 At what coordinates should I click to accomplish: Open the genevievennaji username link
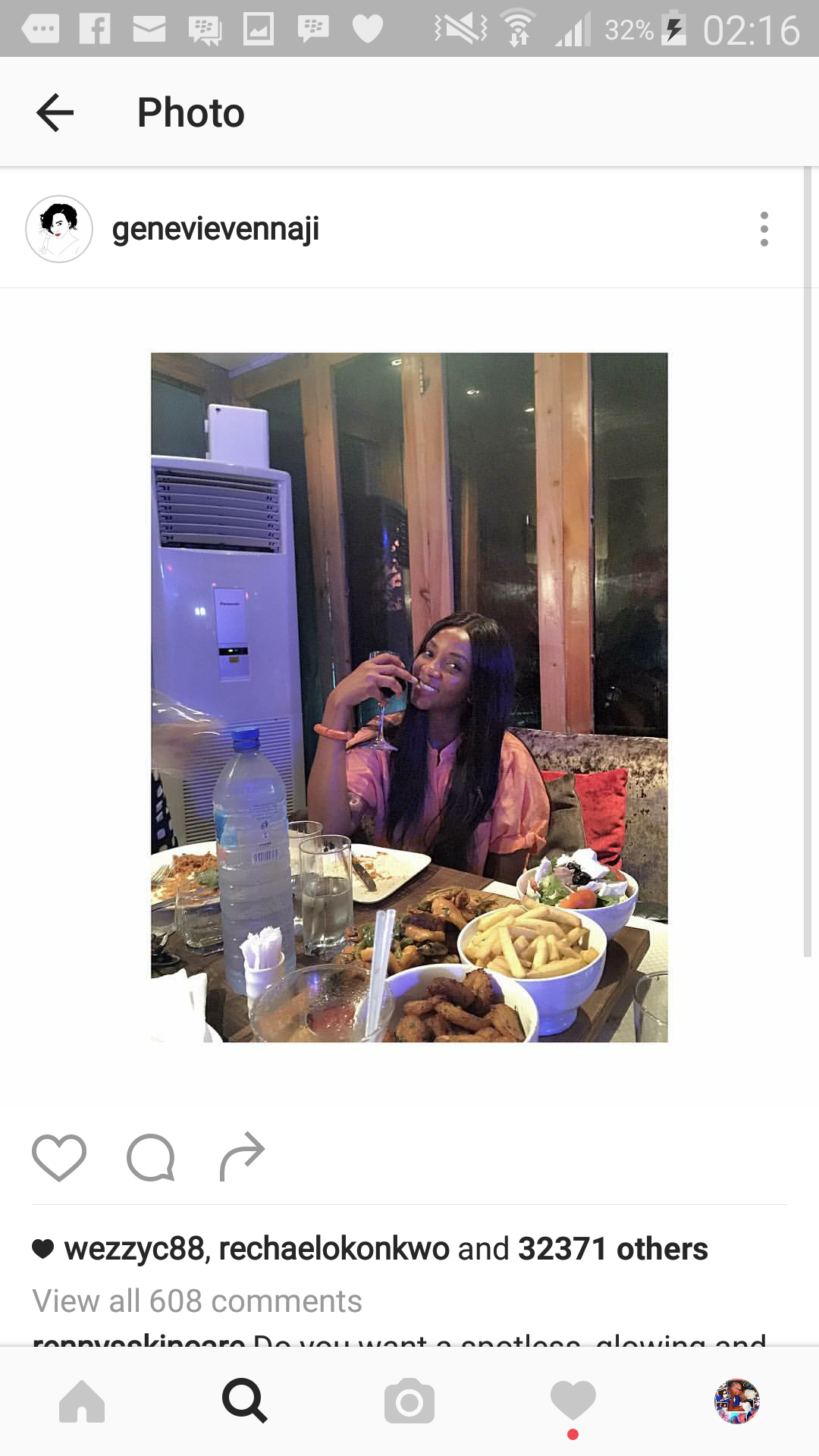(215, 229)
